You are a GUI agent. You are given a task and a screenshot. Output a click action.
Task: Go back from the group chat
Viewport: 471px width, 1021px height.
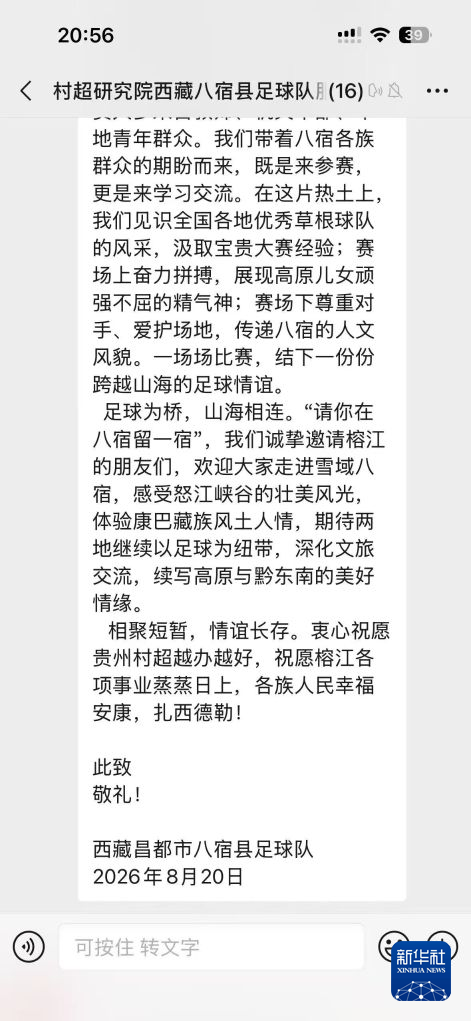(26, 91)
